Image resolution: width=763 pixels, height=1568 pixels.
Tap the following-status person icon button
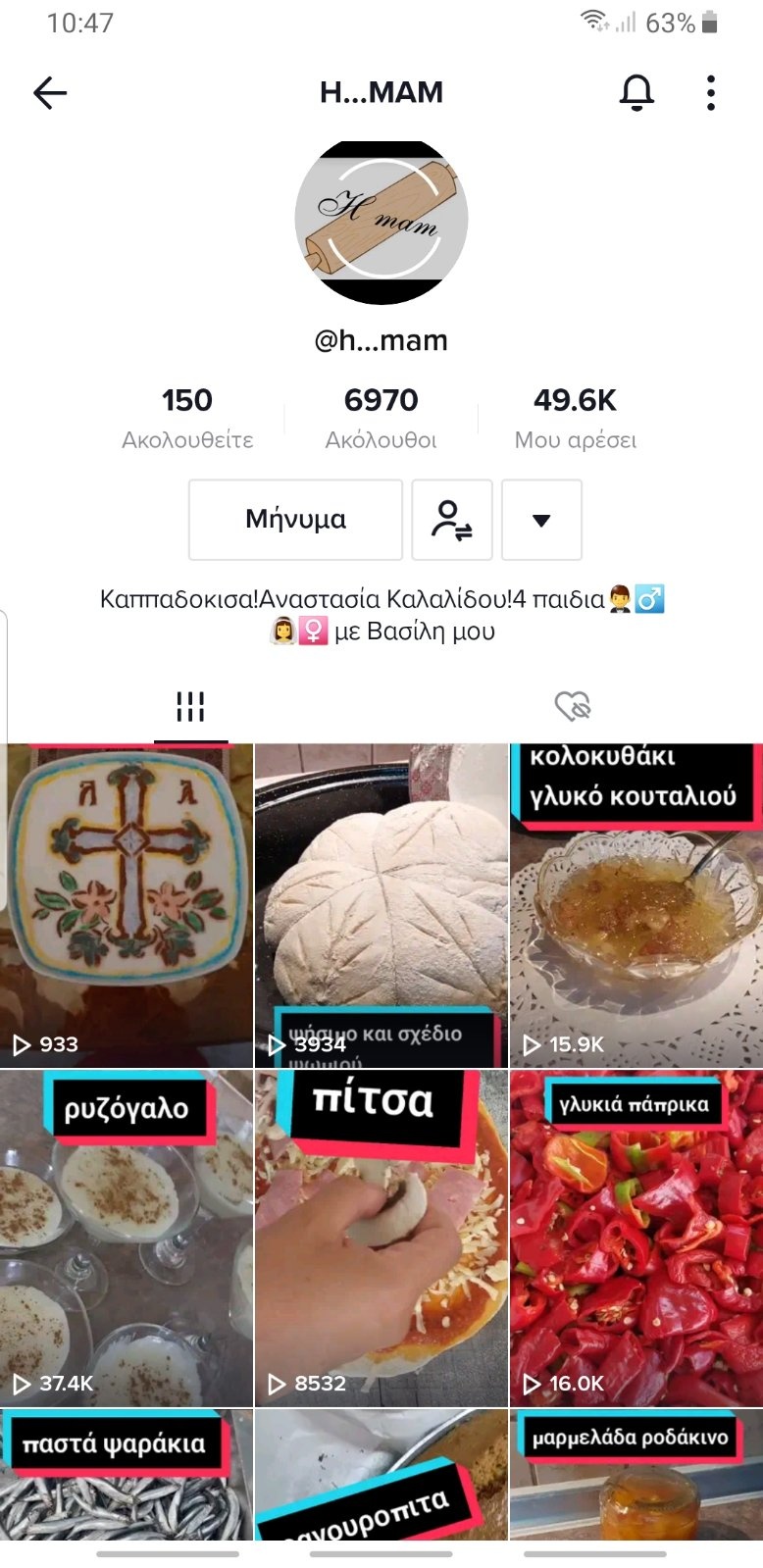(x=451, y=520)
